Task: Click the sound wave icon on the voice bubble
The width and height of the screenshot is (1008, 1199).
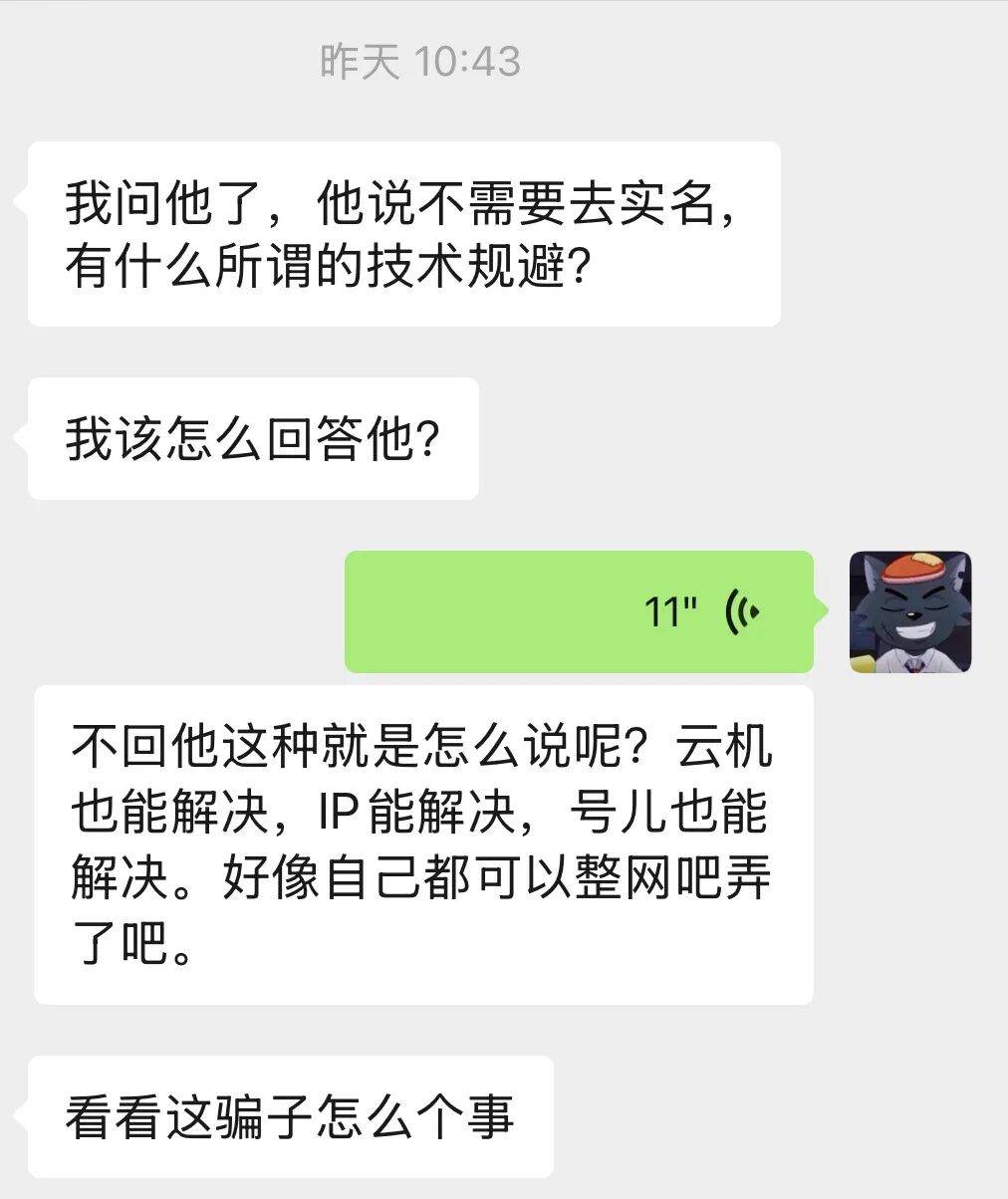Action: (x=741, y=610)
